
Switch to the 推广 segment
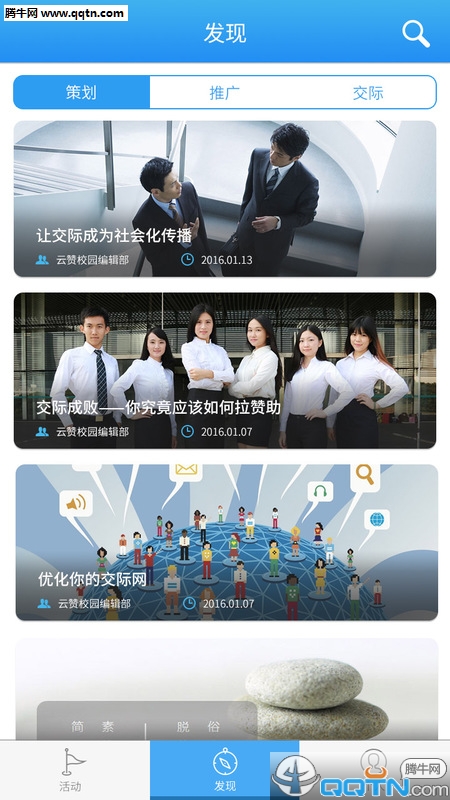(224, 92)
